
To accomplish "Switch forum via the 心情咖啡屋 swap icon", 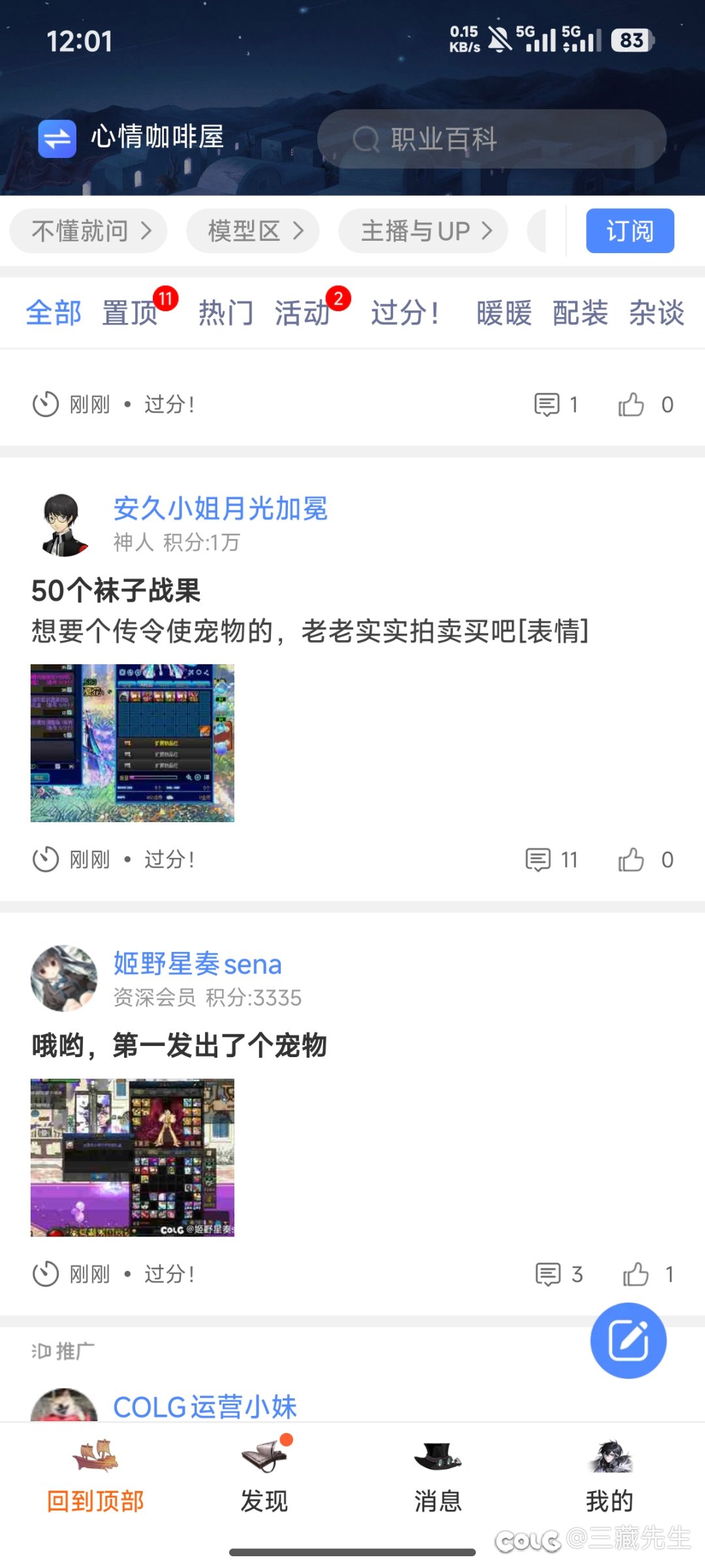I will tap(57, 139).
